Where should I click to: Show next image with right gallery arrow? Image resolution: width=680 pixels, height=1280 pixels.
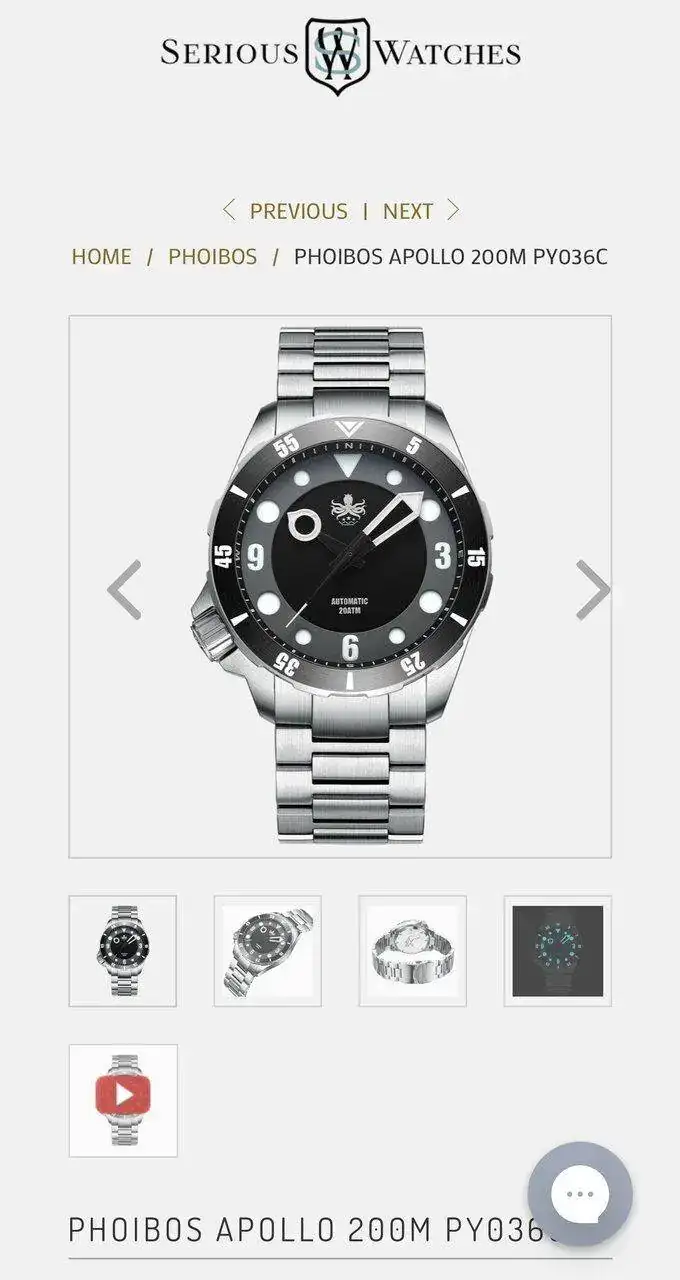pos(592,589)
